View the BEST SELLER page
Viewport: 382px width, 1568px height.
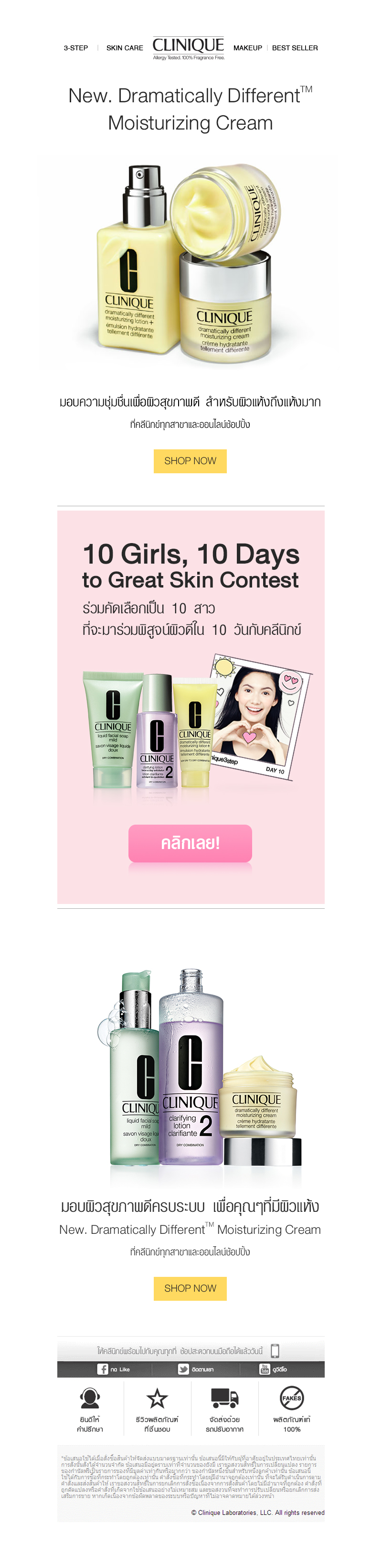pyautogui.click(x=295, y=47)
